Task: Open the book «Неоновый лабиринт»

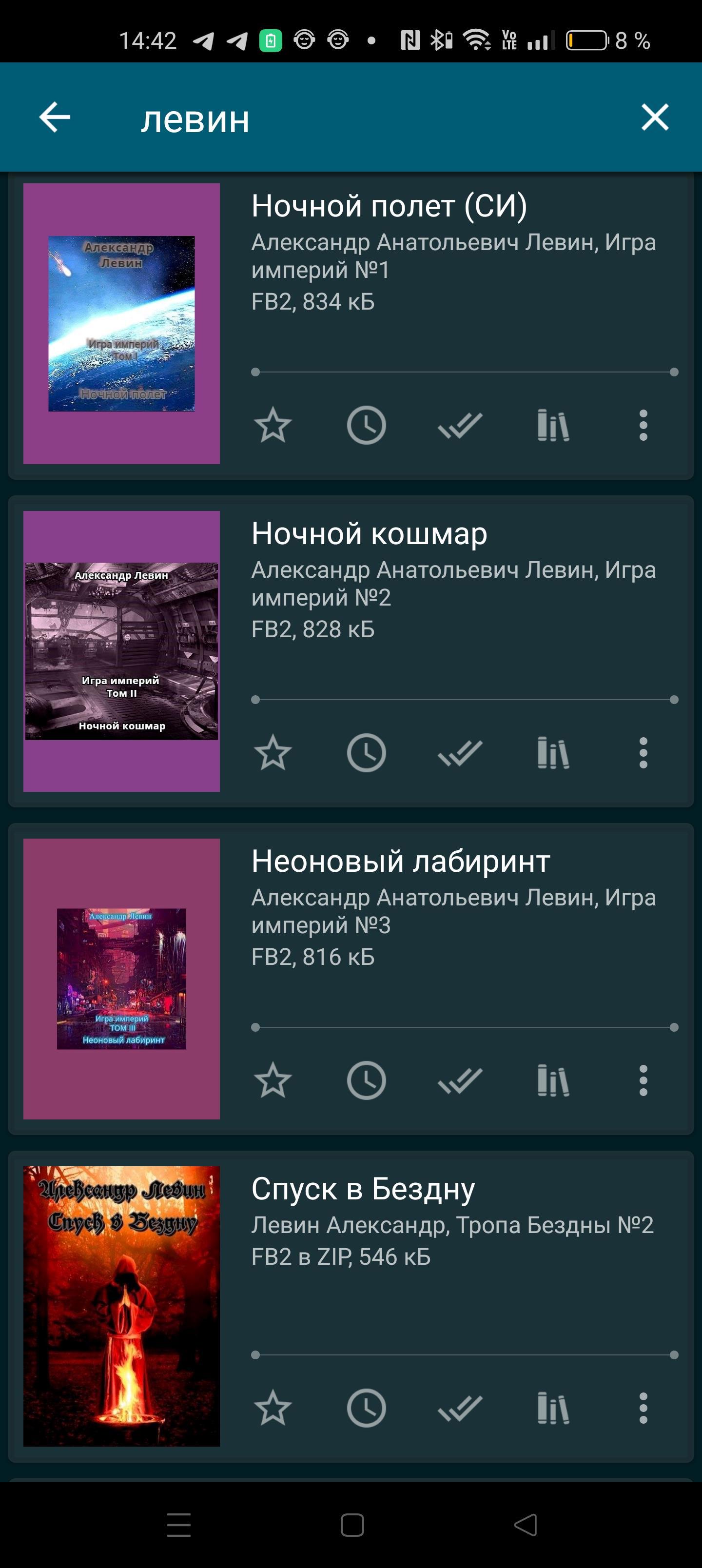Action: (x=401, y=862)
